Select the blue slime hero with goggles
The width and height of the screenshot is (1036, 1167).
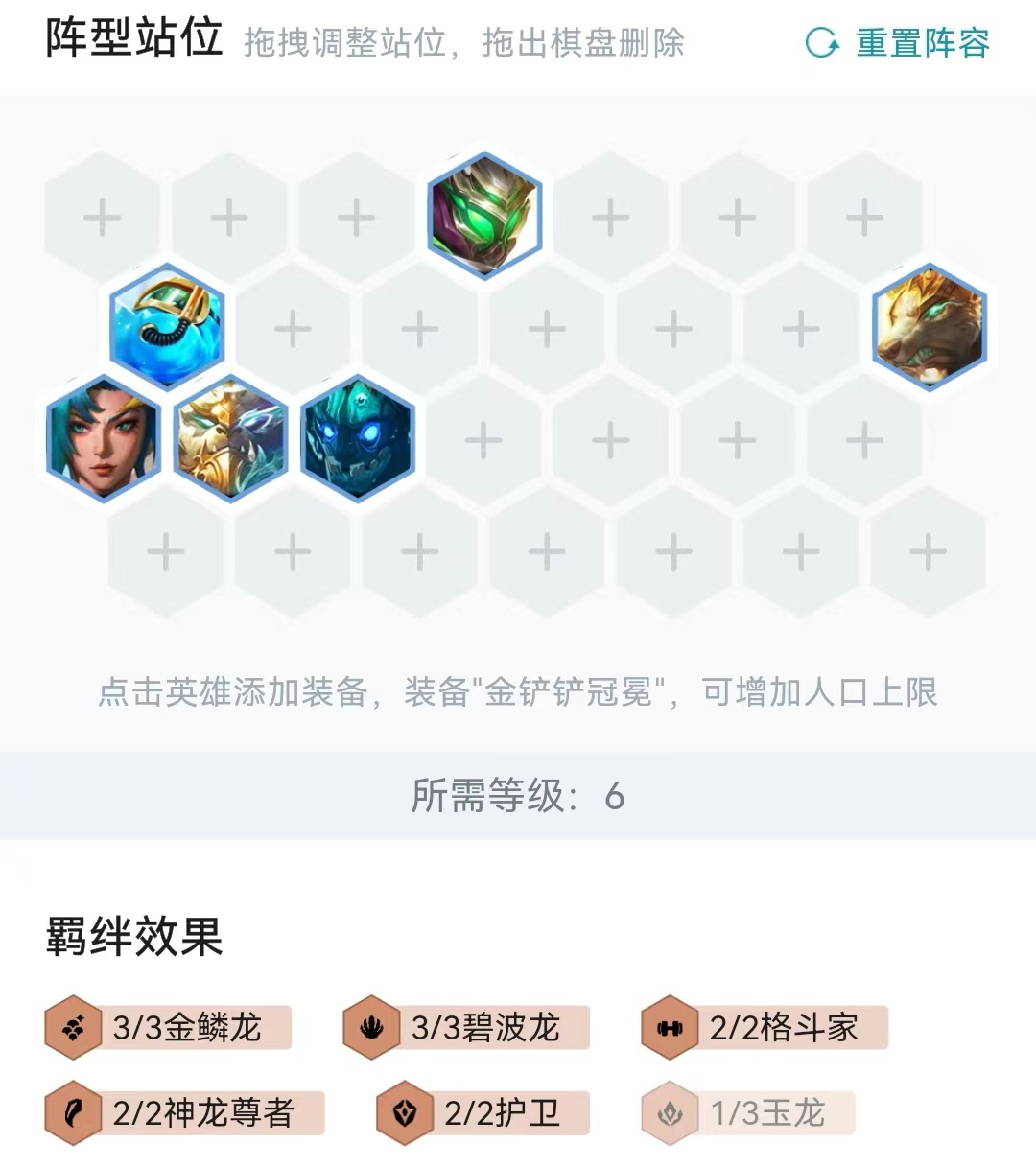click(167, 327)
